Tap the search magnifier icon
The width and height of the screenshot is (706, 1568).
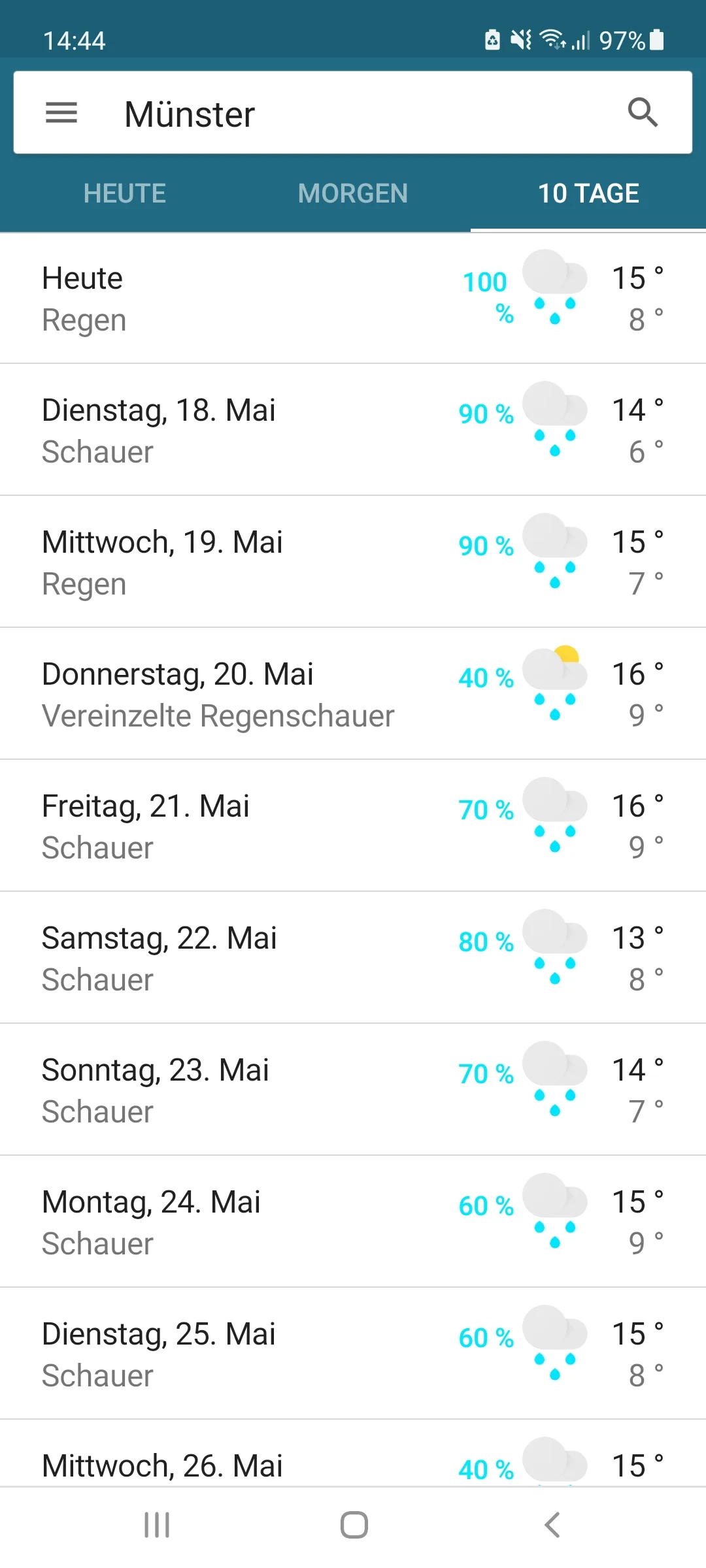(643, 112)
